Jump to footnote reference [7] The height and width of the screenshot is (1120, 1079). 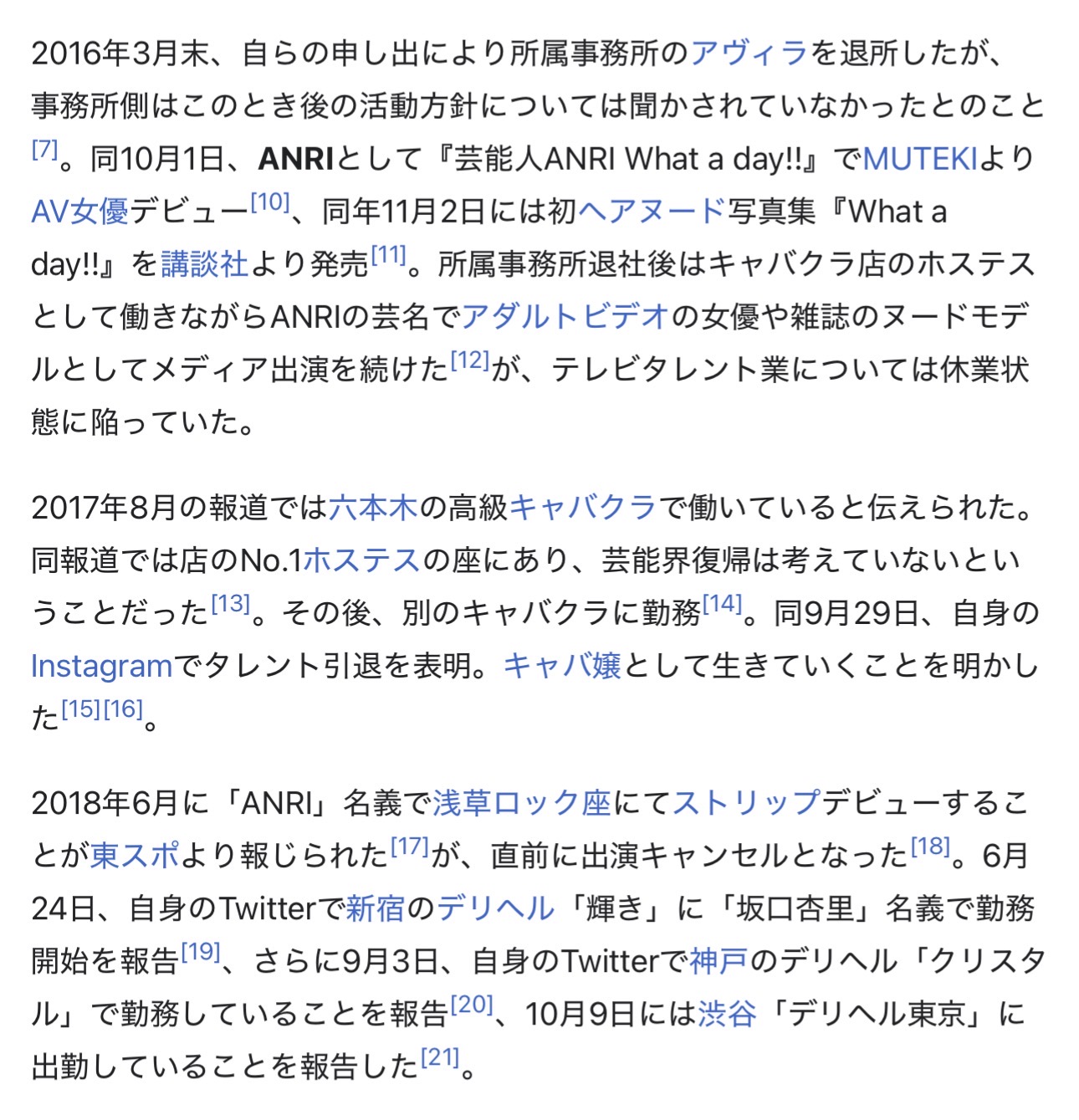click(45, 149)
